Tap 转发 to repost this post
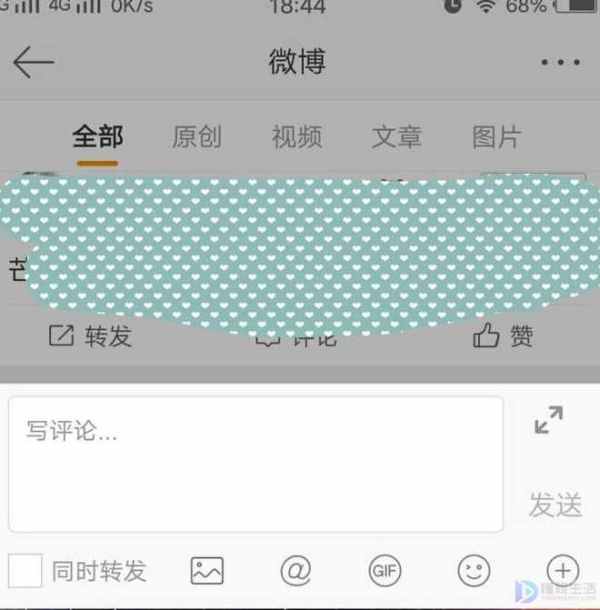This screenshot has width=600, height=610. coord(90,337)
